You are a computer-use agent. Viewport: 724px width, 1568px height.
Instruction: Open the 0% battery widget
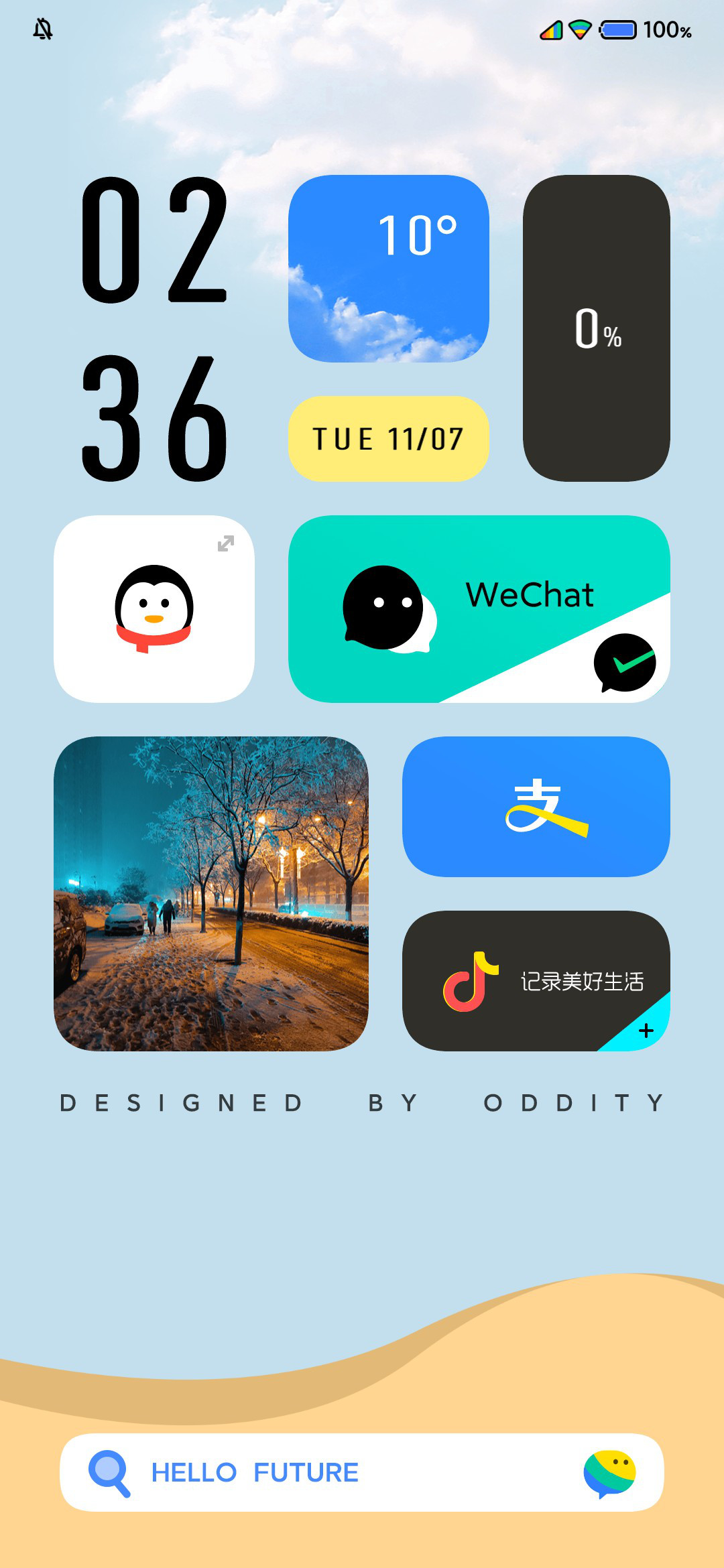[x=597, y=328]
